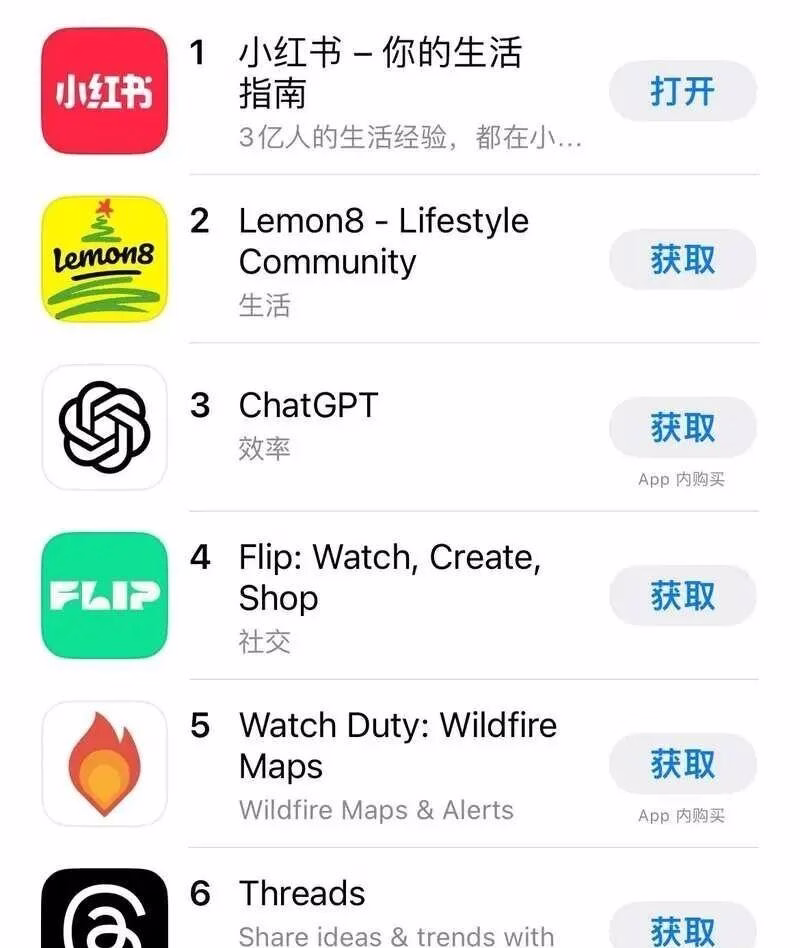Tap 获取 to download Lemon8
This screenshot has height=948, width=800.
682,259
